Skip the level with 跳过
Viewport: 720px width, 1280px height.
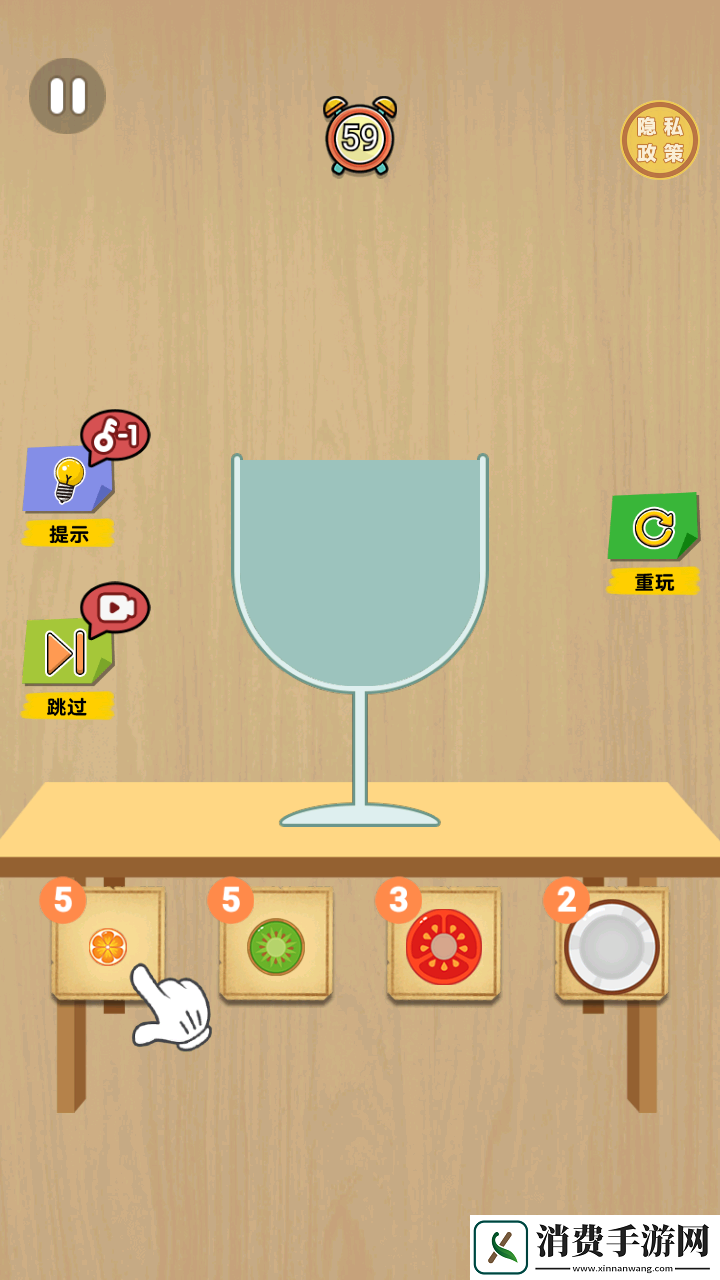pos(67,653)
